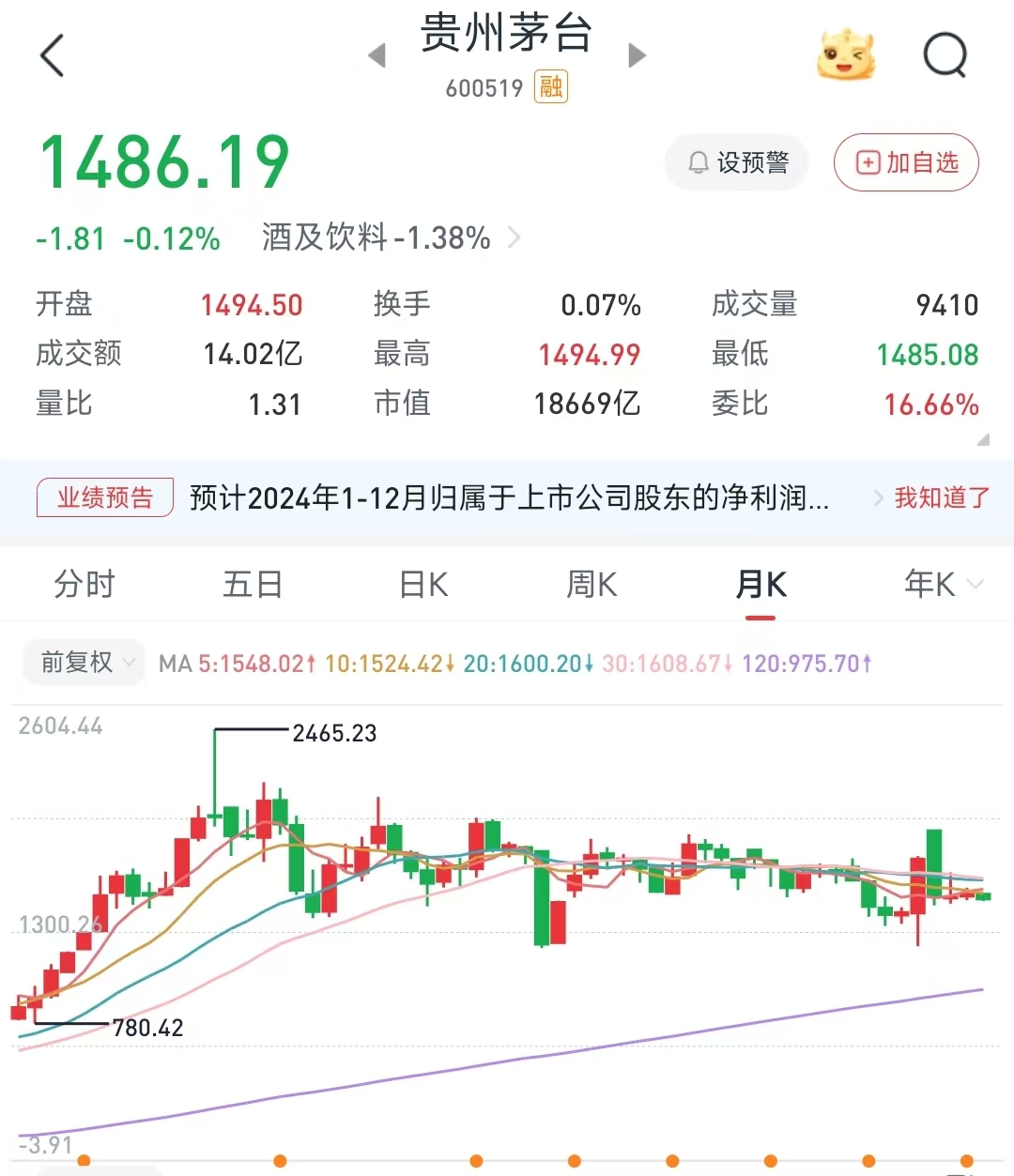Select the 月K chart tab

[760, 584]
